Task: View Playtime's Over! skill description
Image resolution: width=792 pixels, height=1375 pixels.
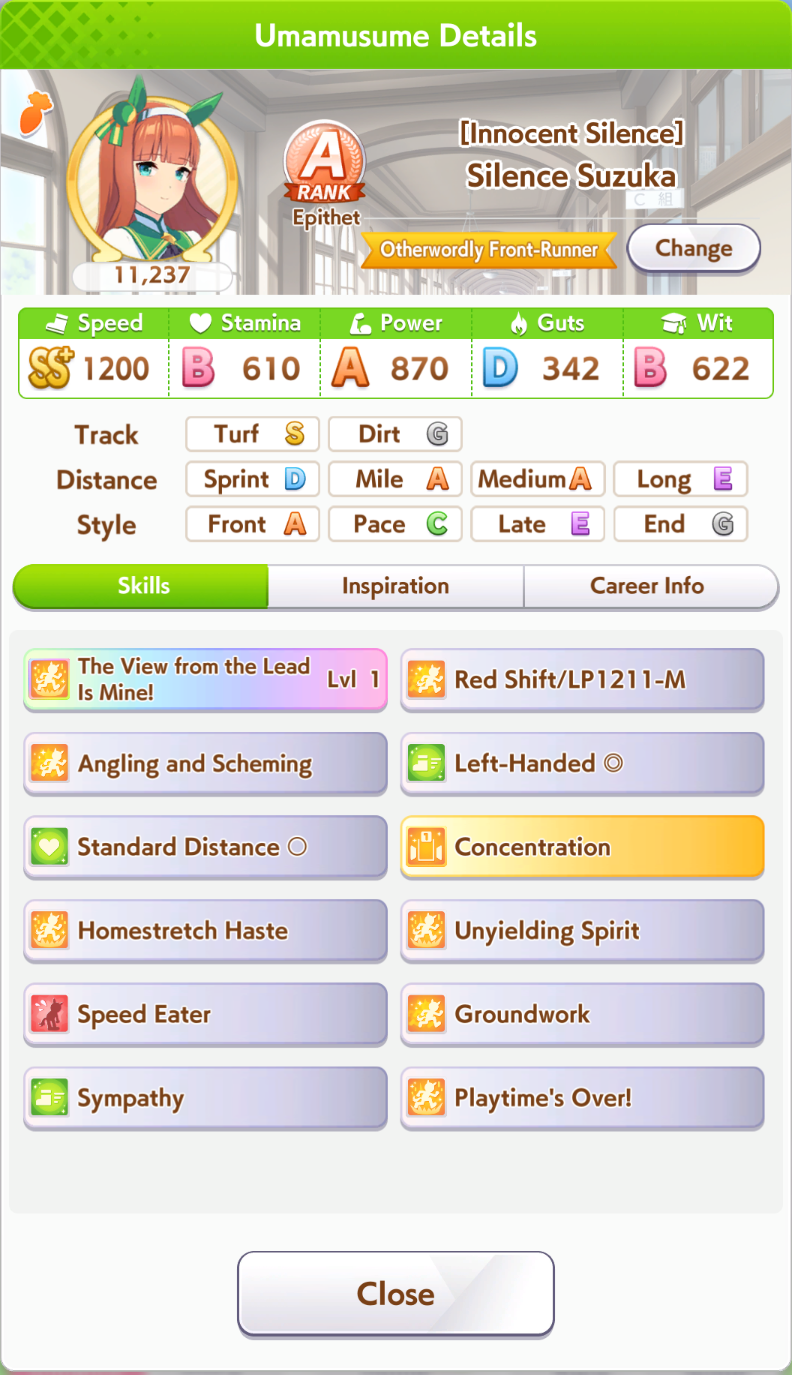Action: pyautogui.click(x=582, y=1098)
